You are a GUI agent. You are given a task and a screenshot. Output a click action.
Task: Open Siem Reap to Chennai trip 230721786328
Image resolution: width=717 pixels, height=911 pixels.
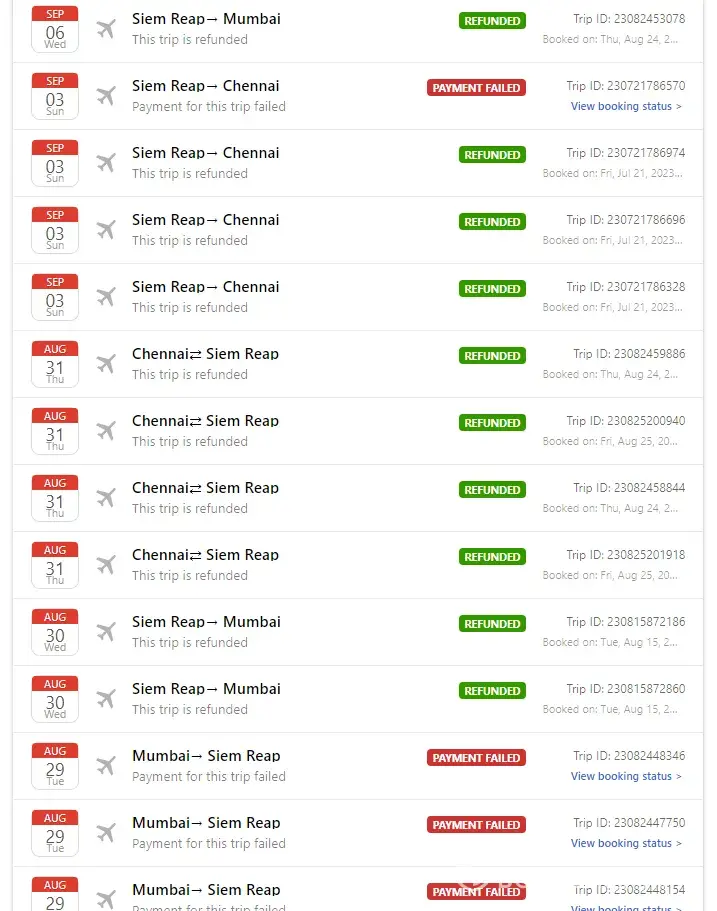point(205,287)
